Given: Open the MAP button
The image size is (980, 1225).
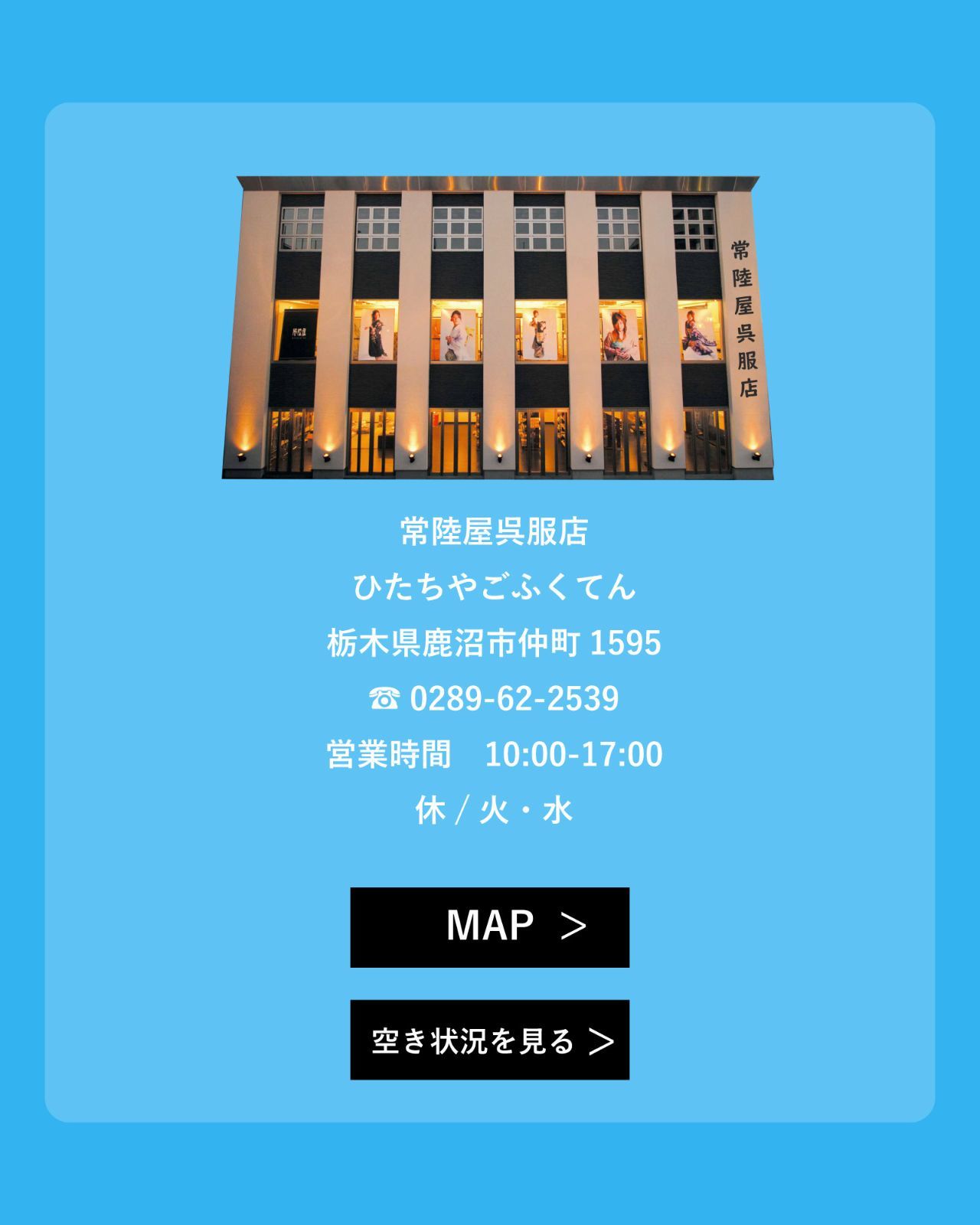Looking at the screenshot, I should pyautogui.click(x=489, y=927).
